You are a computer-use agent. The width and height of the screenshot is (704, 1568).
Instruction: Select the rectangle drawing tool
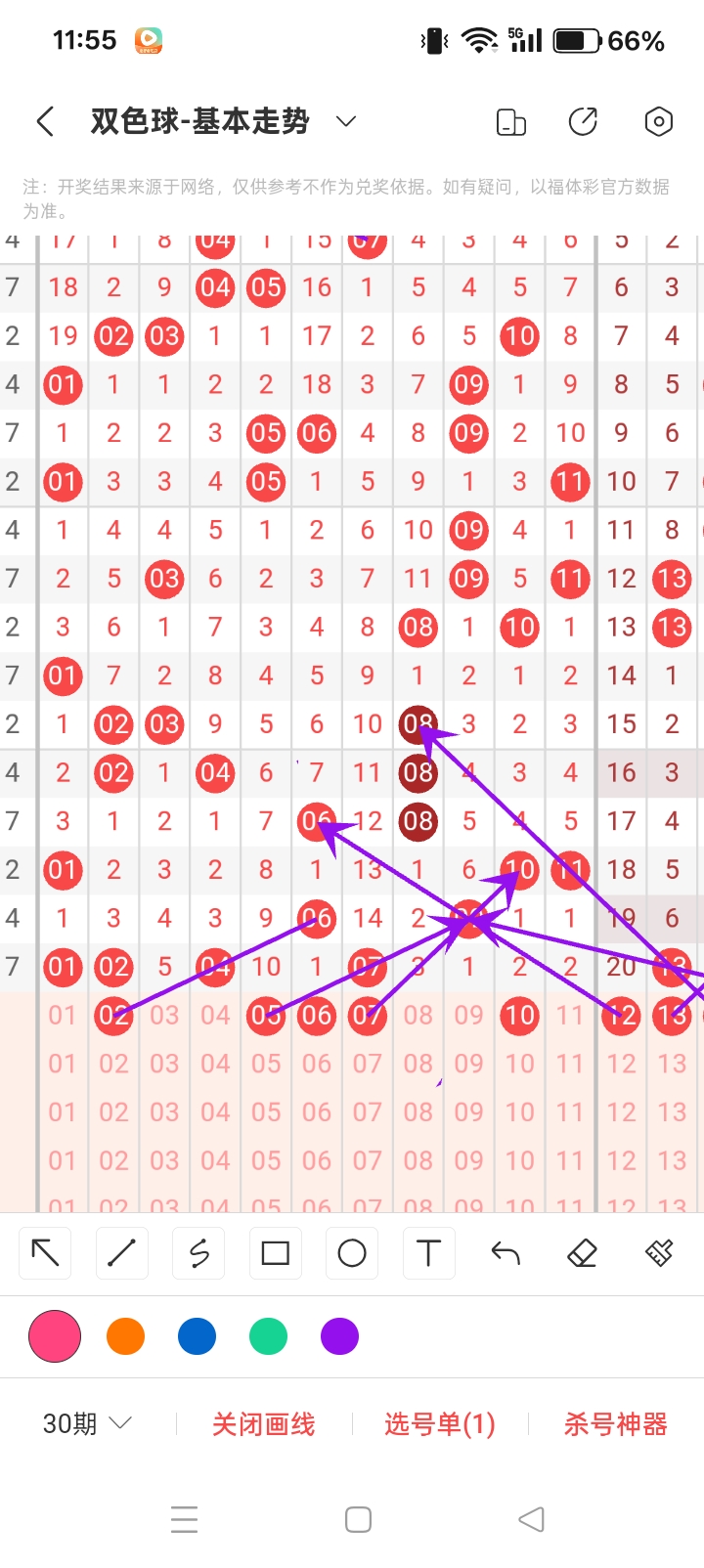[x=276, y=1252]
